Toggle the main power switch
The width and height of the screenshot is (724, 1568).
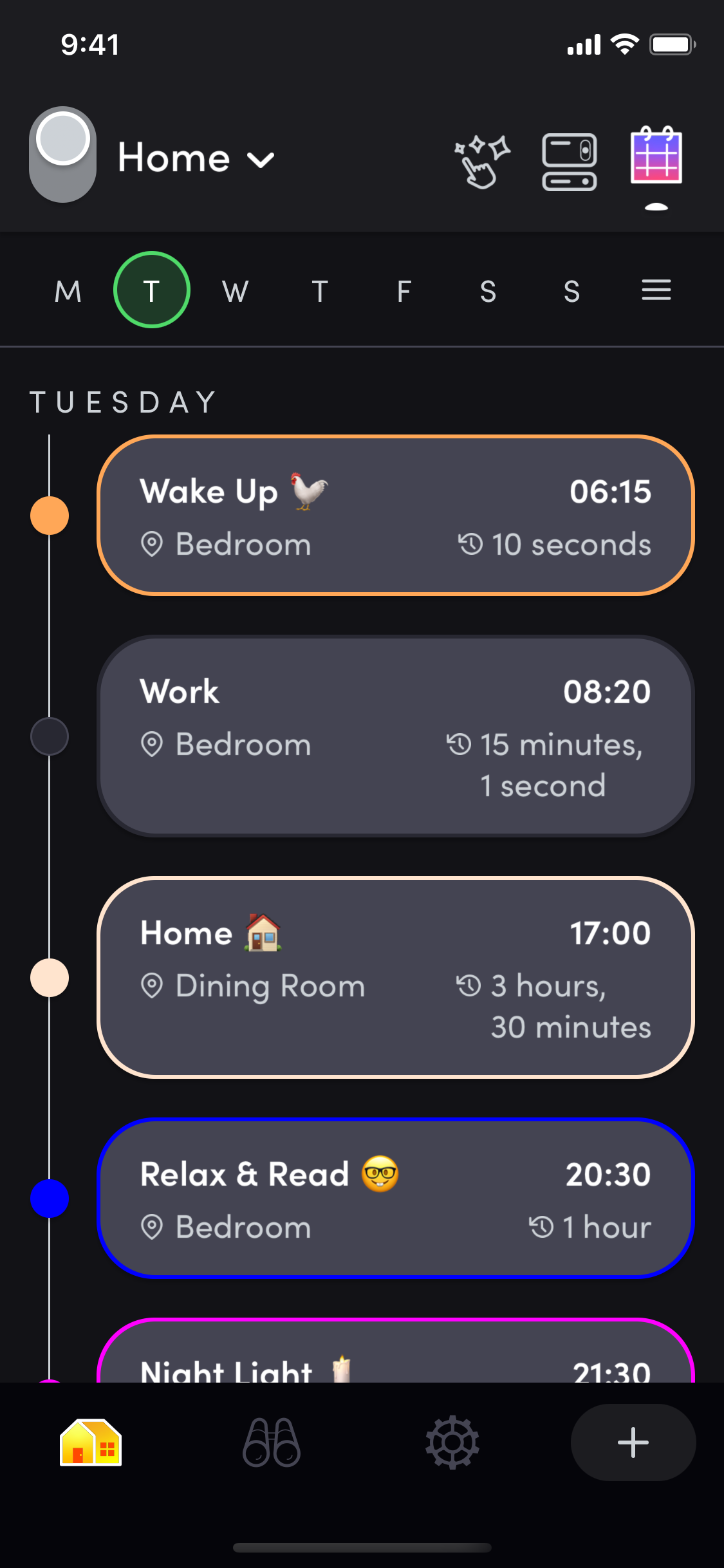(62, 154)
